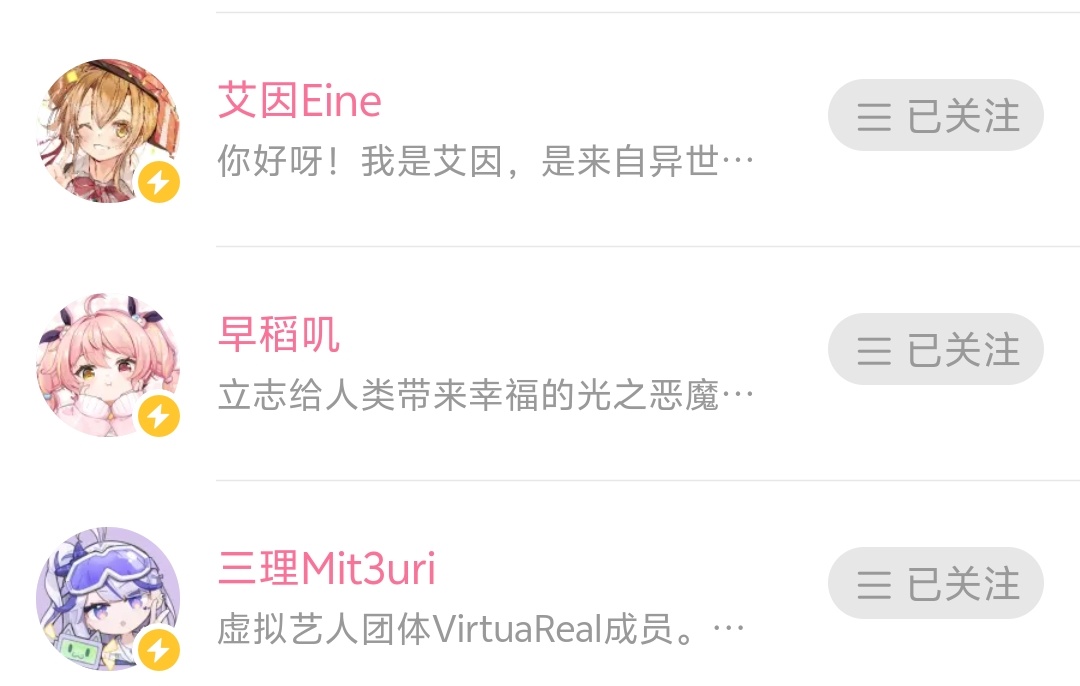Open the 早稻叽 user row

point(485,365)
